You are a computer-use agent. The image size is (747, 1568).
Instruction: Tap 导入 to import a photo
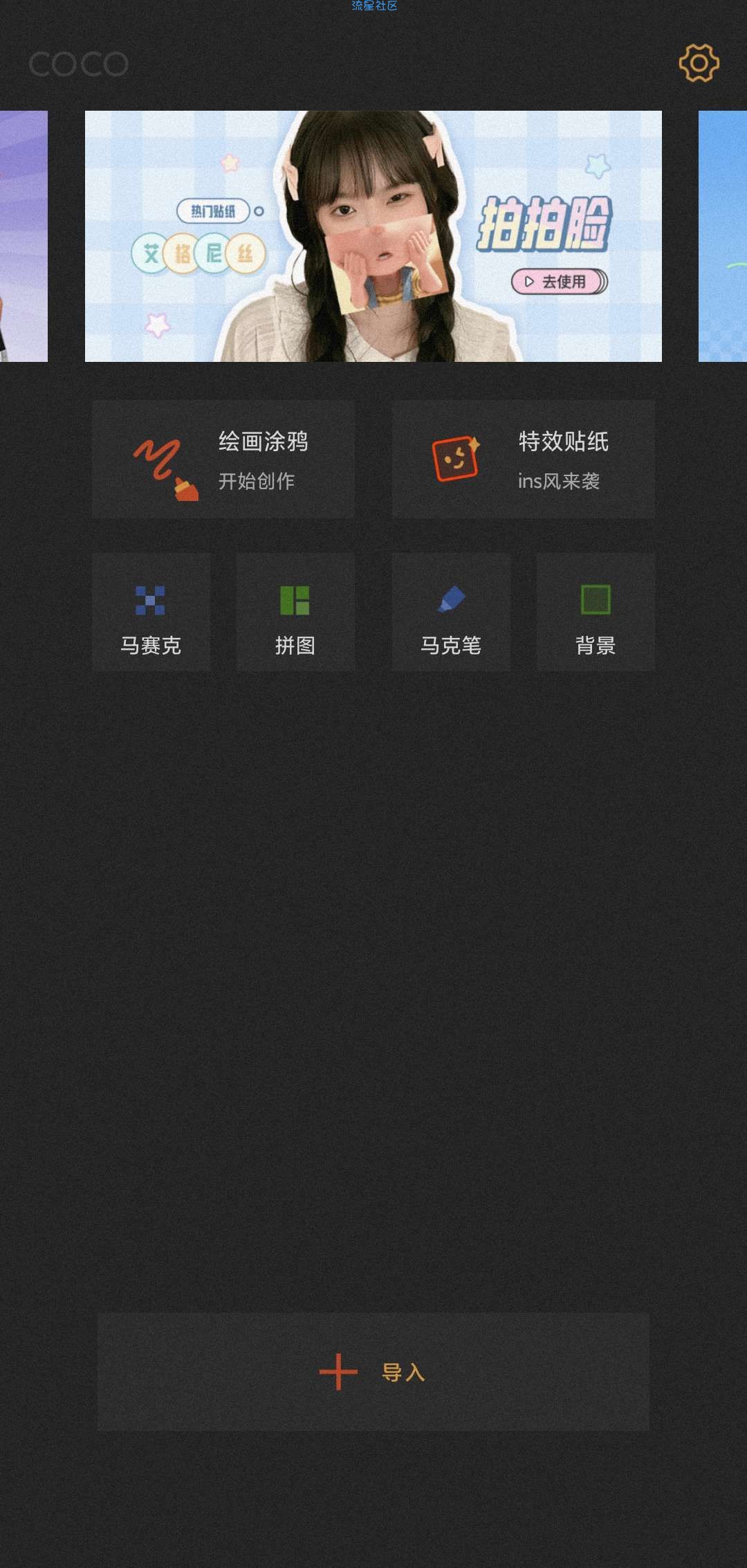(373, 1371)
